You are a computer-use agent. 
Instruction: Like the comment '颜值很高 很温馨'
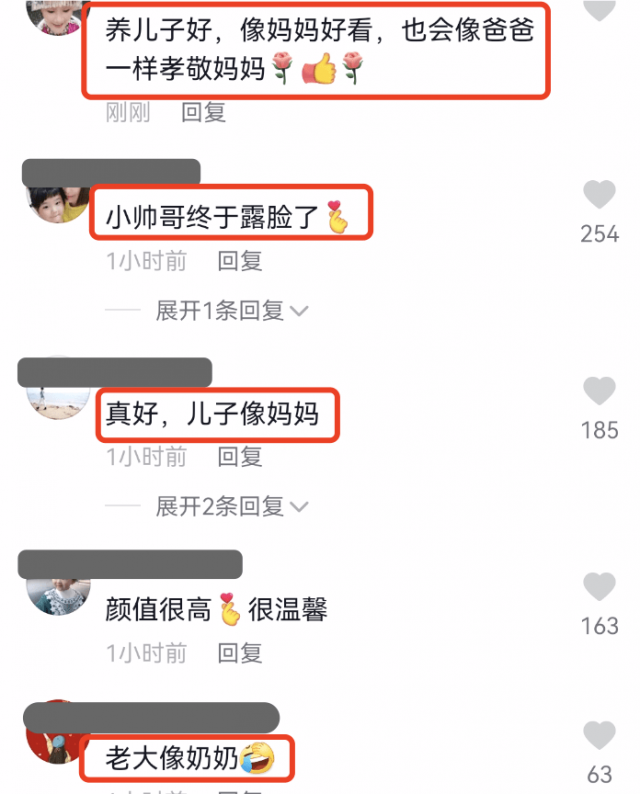tap(599, 587)
